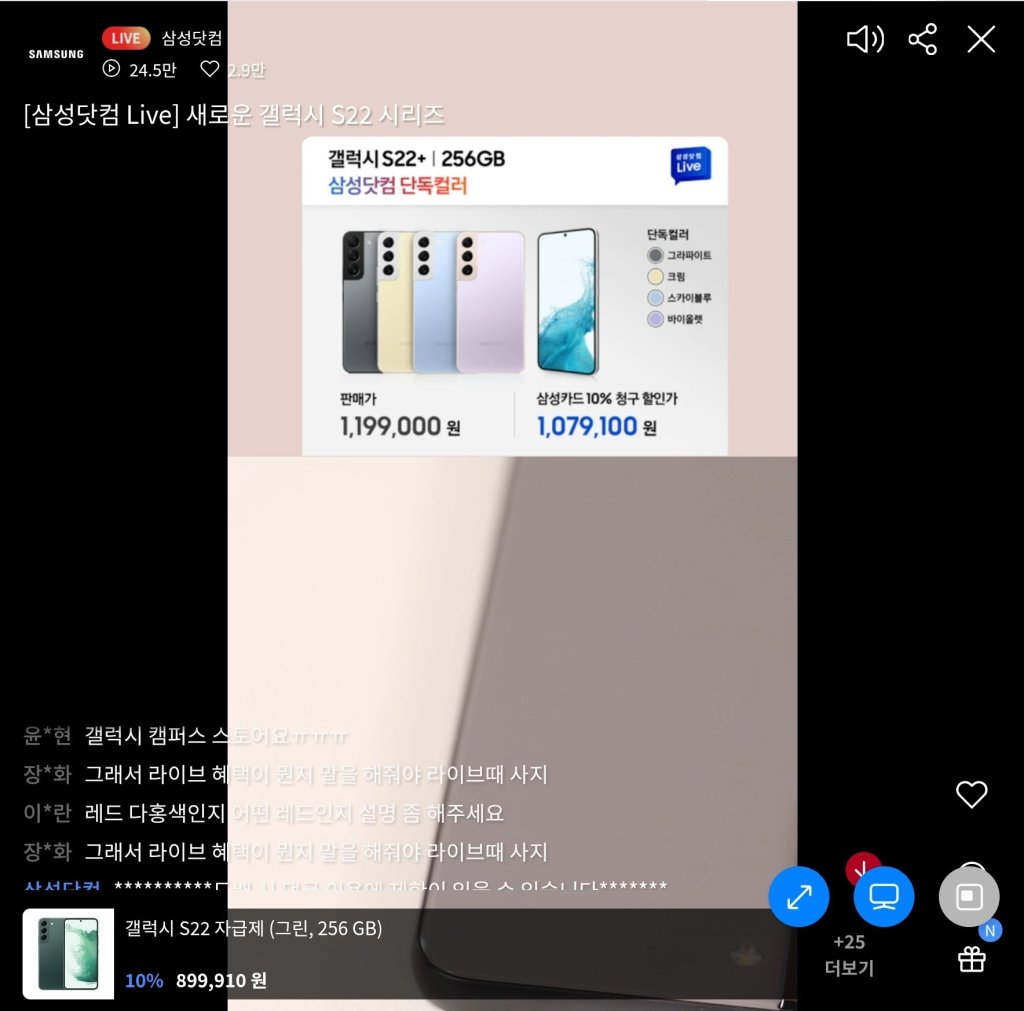Open +25 더보기 to see more products
This screenshot has width=1024, height=1011.
pos(849,955)
